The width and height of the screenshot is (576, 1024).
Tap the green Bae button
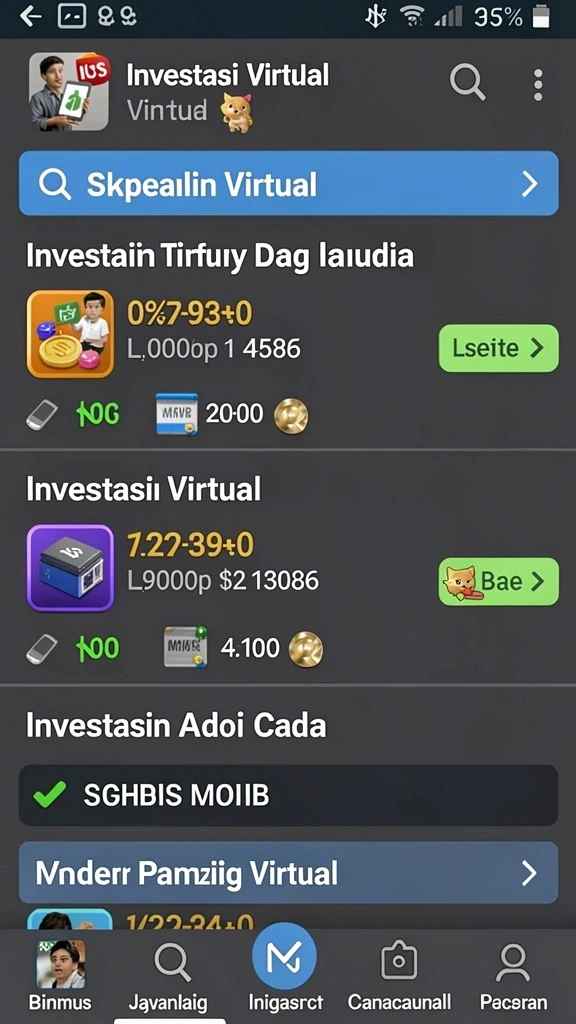(x=498, y=581)
